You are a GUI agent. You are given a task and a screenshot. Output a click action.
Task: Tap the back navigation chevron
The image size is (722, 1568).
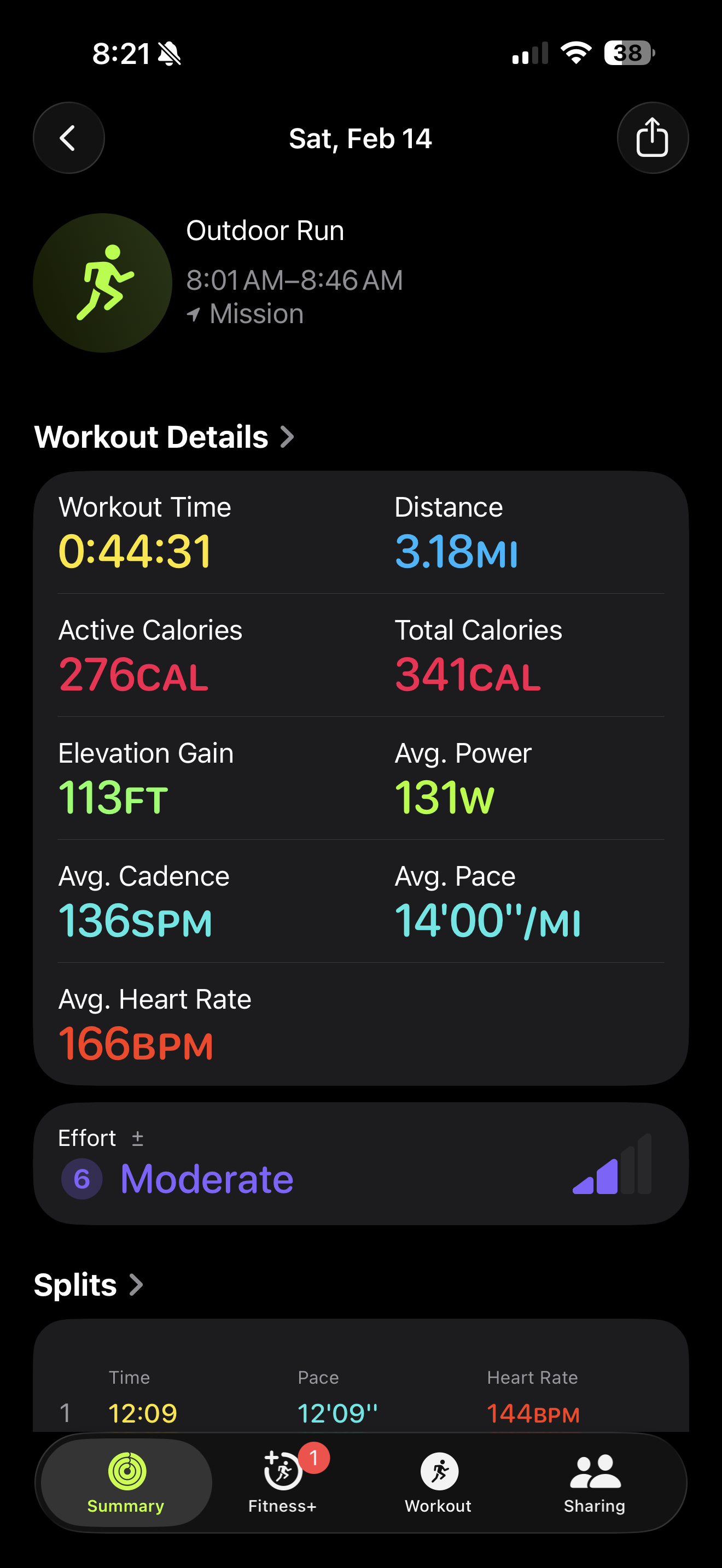68,138
